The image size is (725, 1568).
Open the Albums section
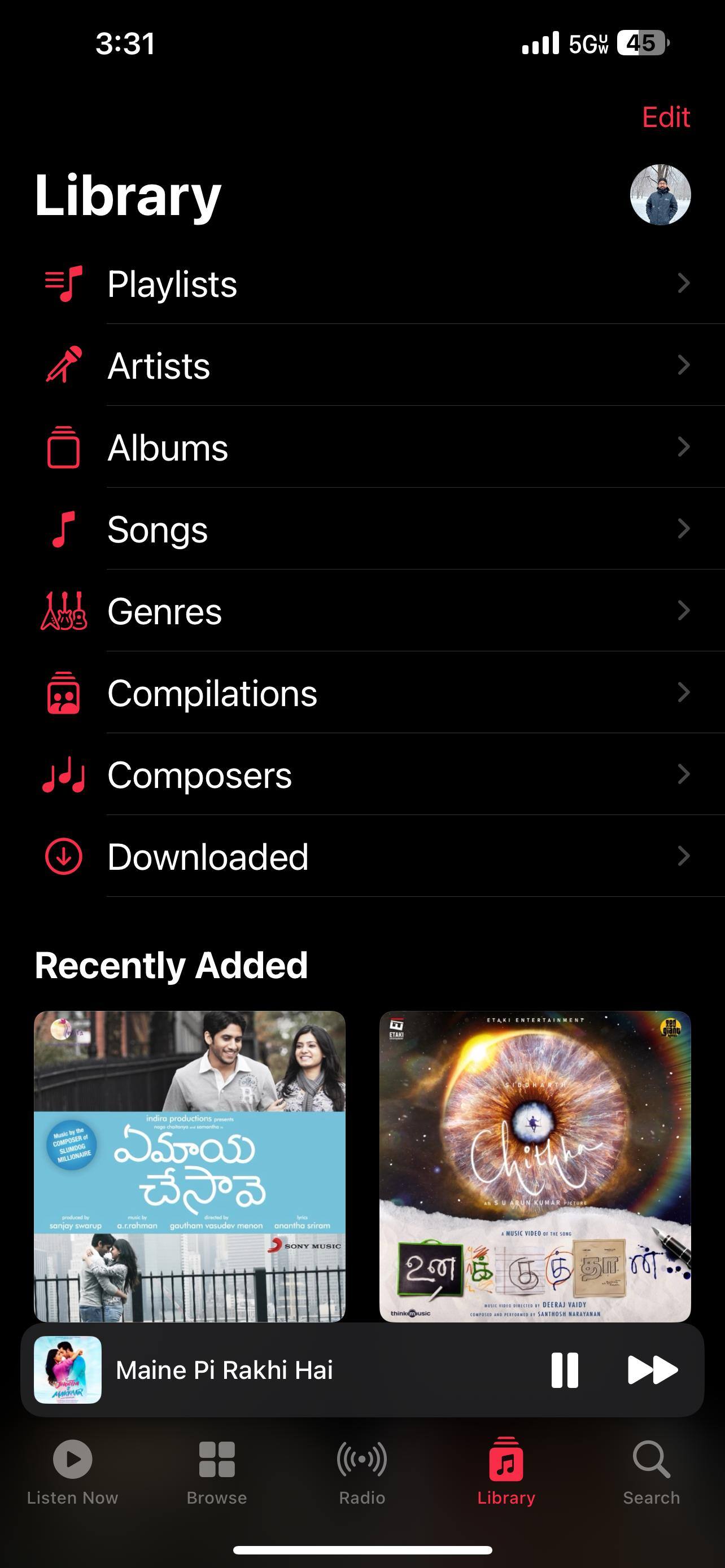click(x=365, y=448)
